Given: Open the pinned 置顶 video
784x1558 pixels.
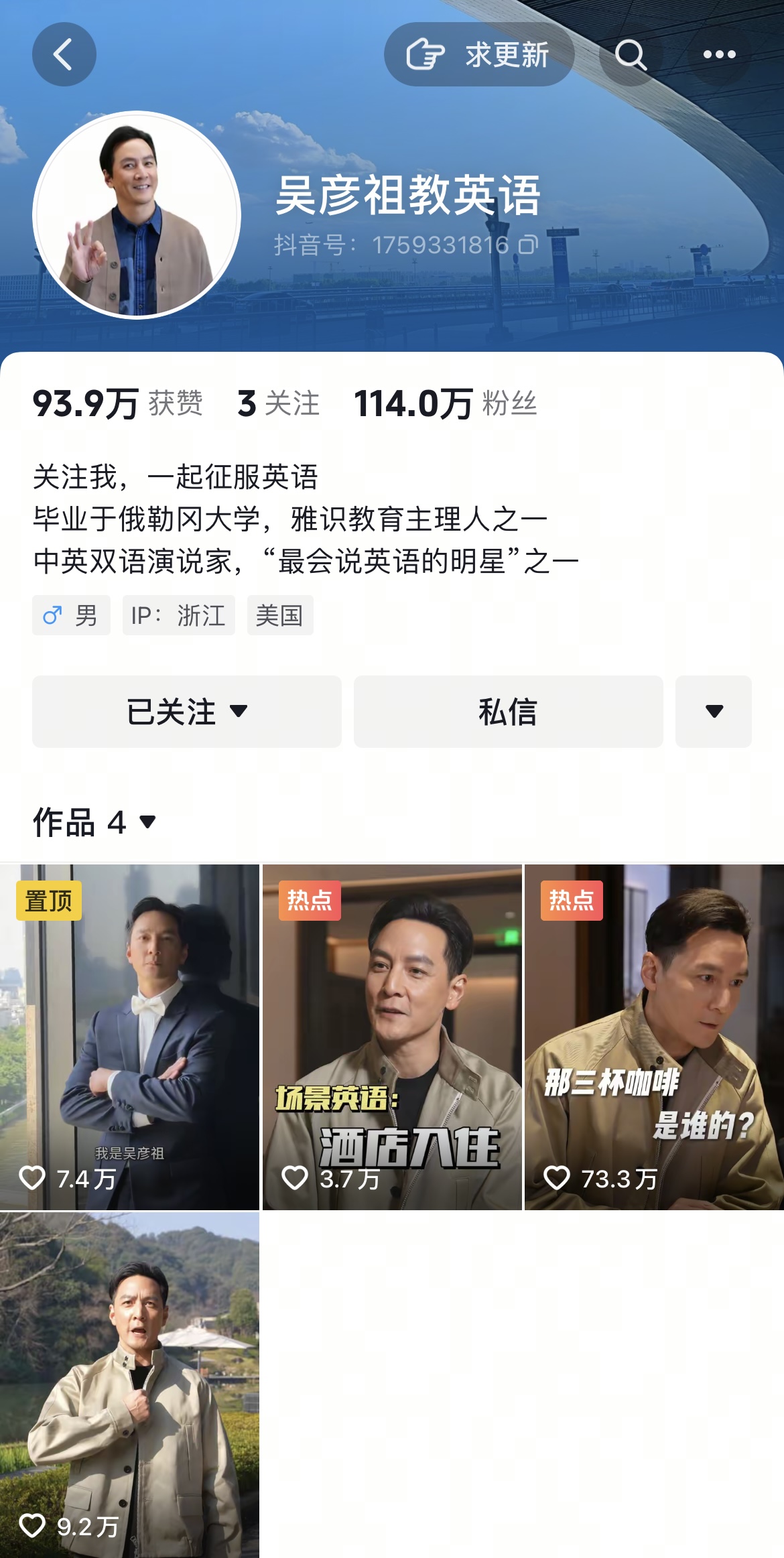Looking at the screenshot, I should [129, 1037].
